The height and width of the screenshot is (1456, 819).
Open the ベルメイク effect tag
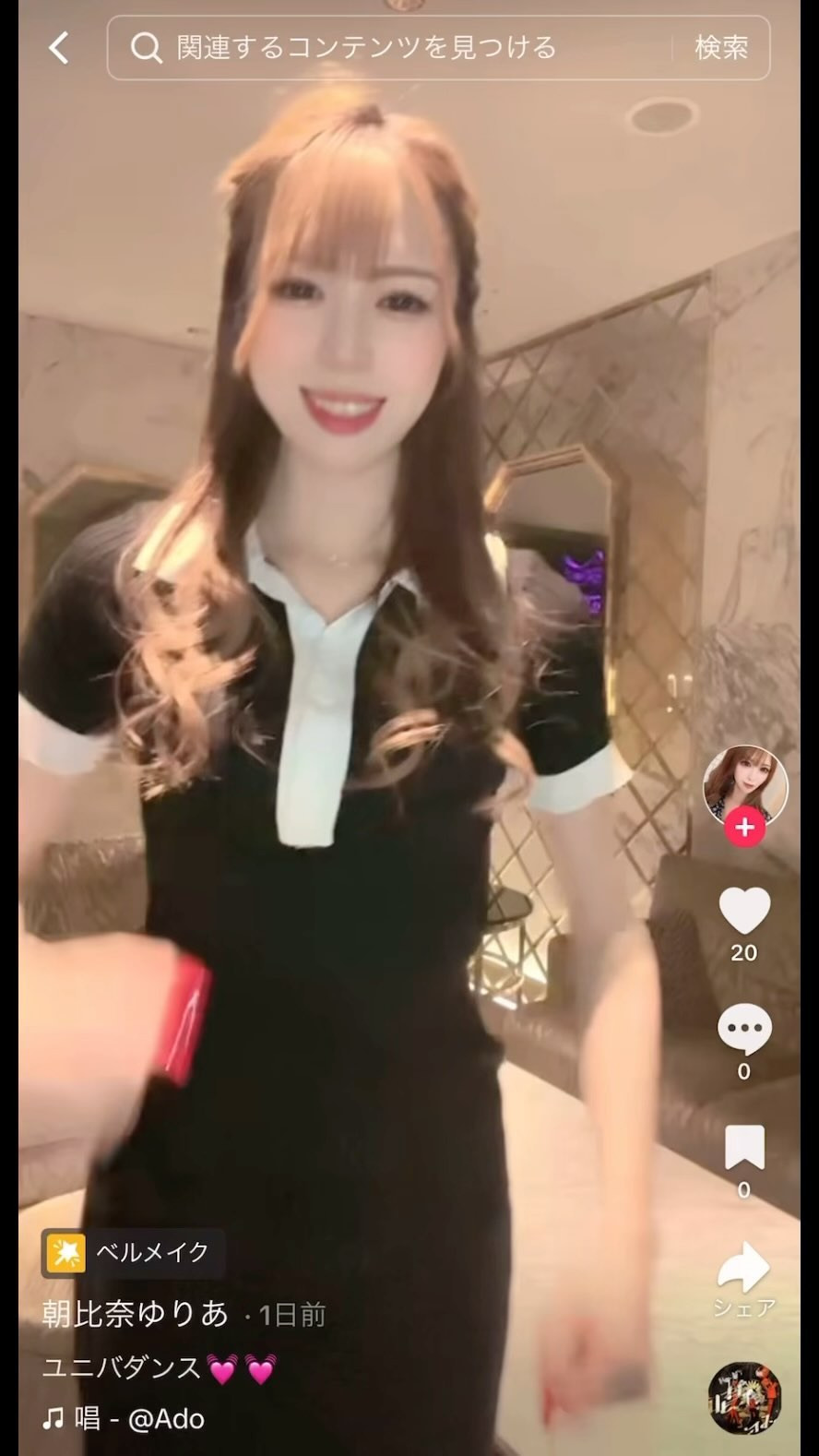(x=133, y=1252)
